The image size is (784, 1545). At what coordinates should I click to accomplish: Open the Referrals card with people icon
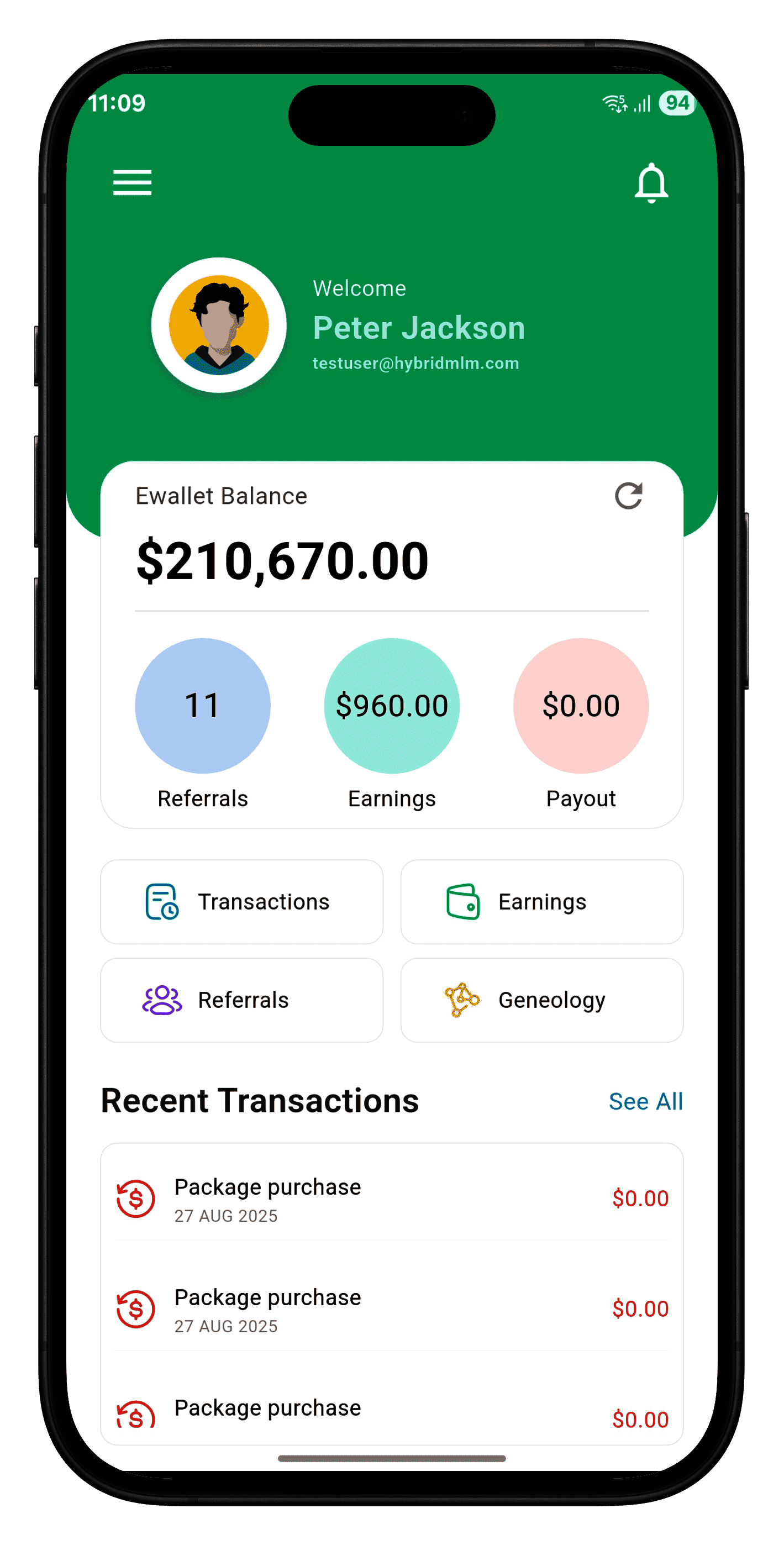tap(242, 1000)
